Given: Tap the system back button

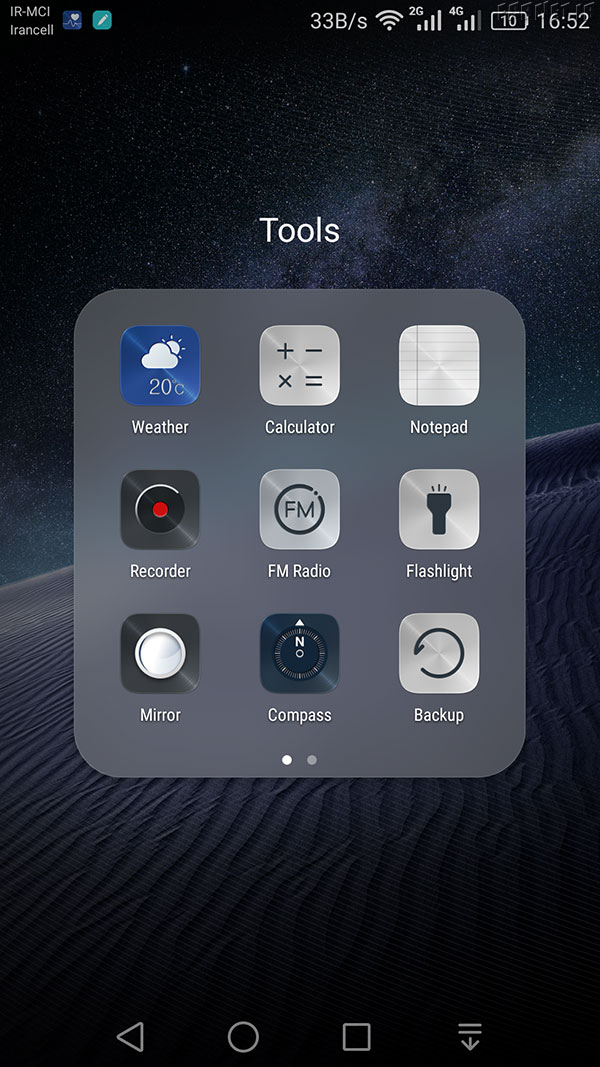Looking at the screenshot, I should pyautogui.click(x=130, y=1037).
